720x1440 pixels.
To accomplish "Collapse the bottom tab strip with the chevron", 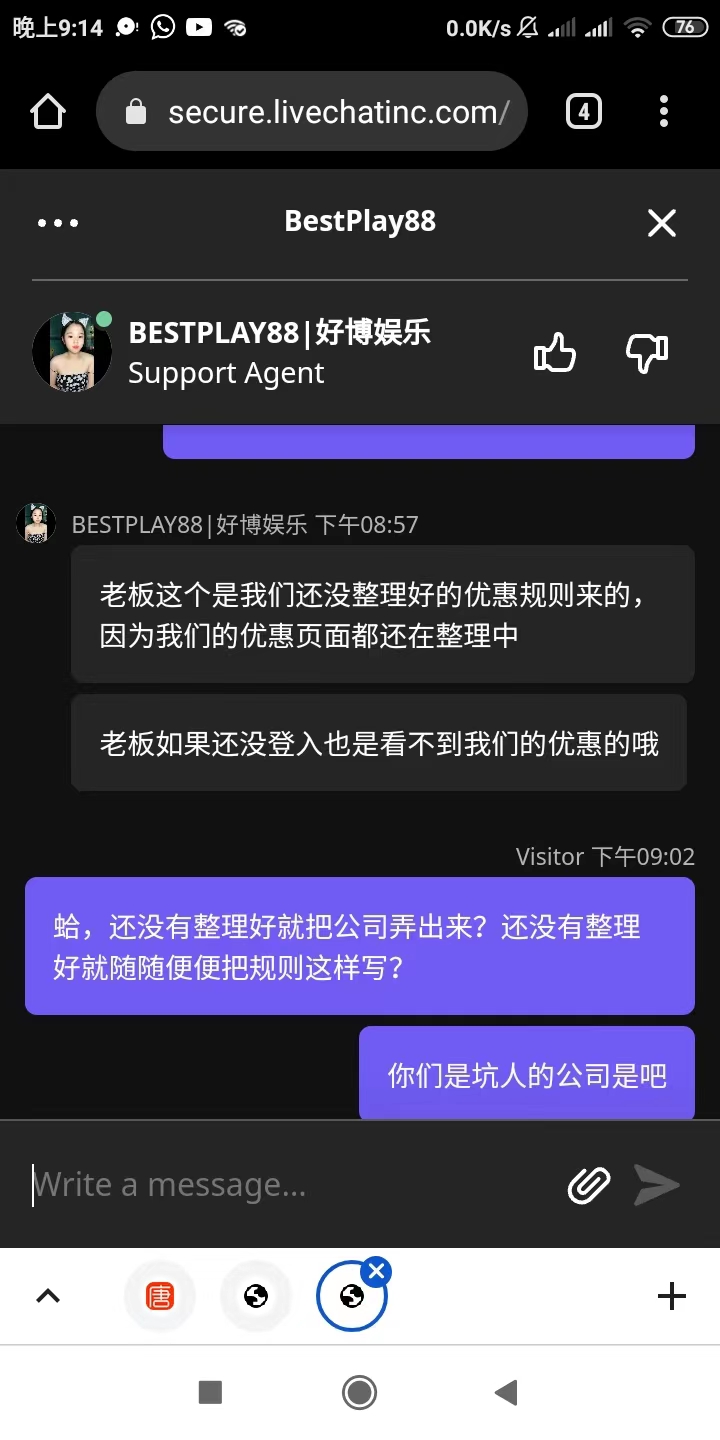I will (48, 1295).
